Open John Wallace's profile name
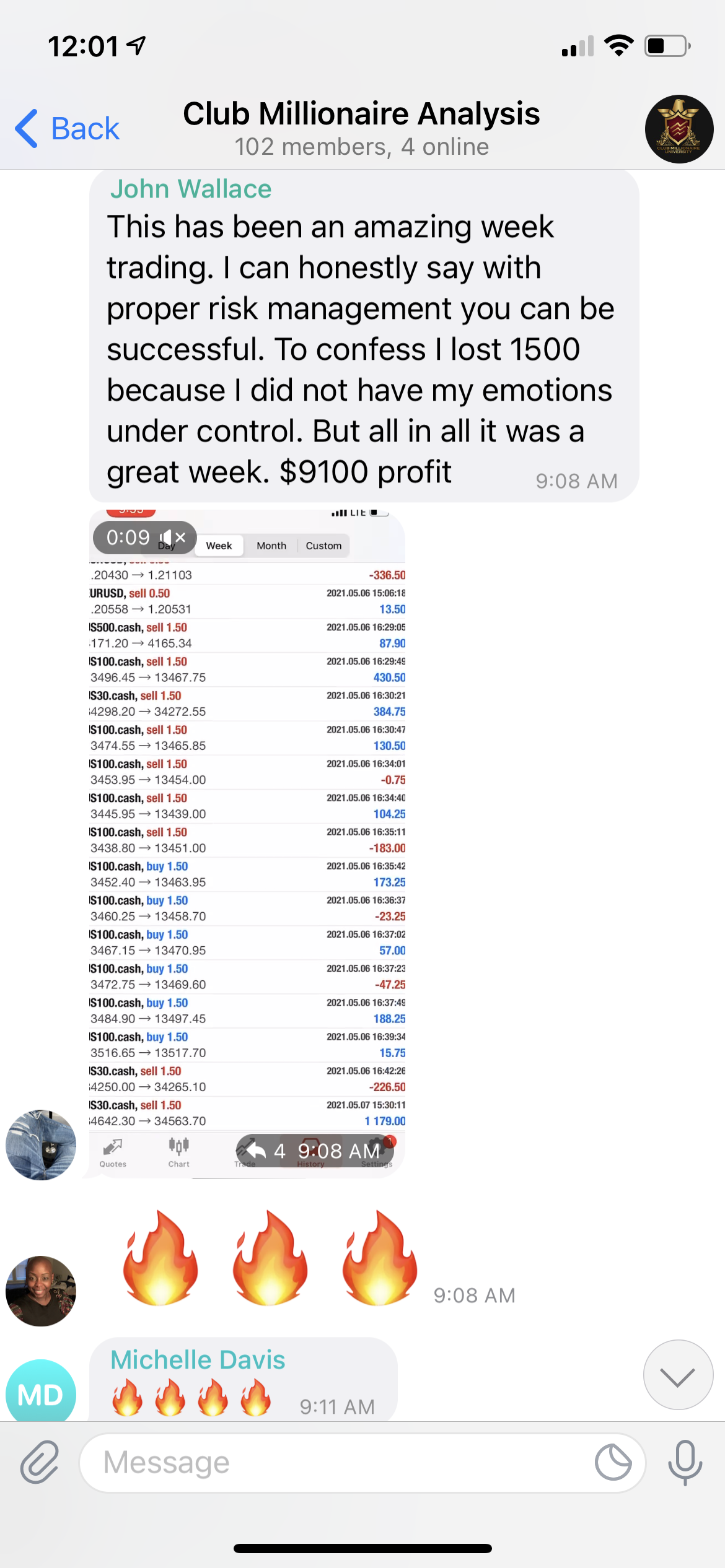 (x=191, y=189)
